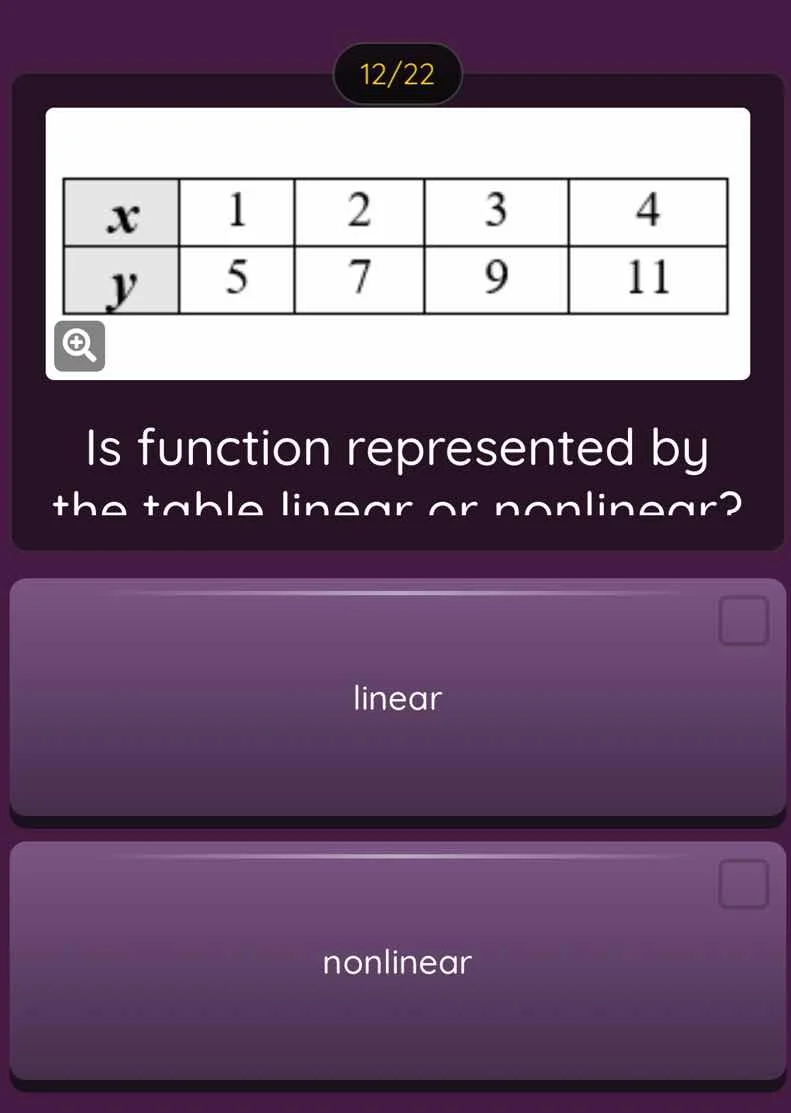Click the 12/22 question counter badge
Viewport: 791px width, 1113px height.
click(396, 72)
